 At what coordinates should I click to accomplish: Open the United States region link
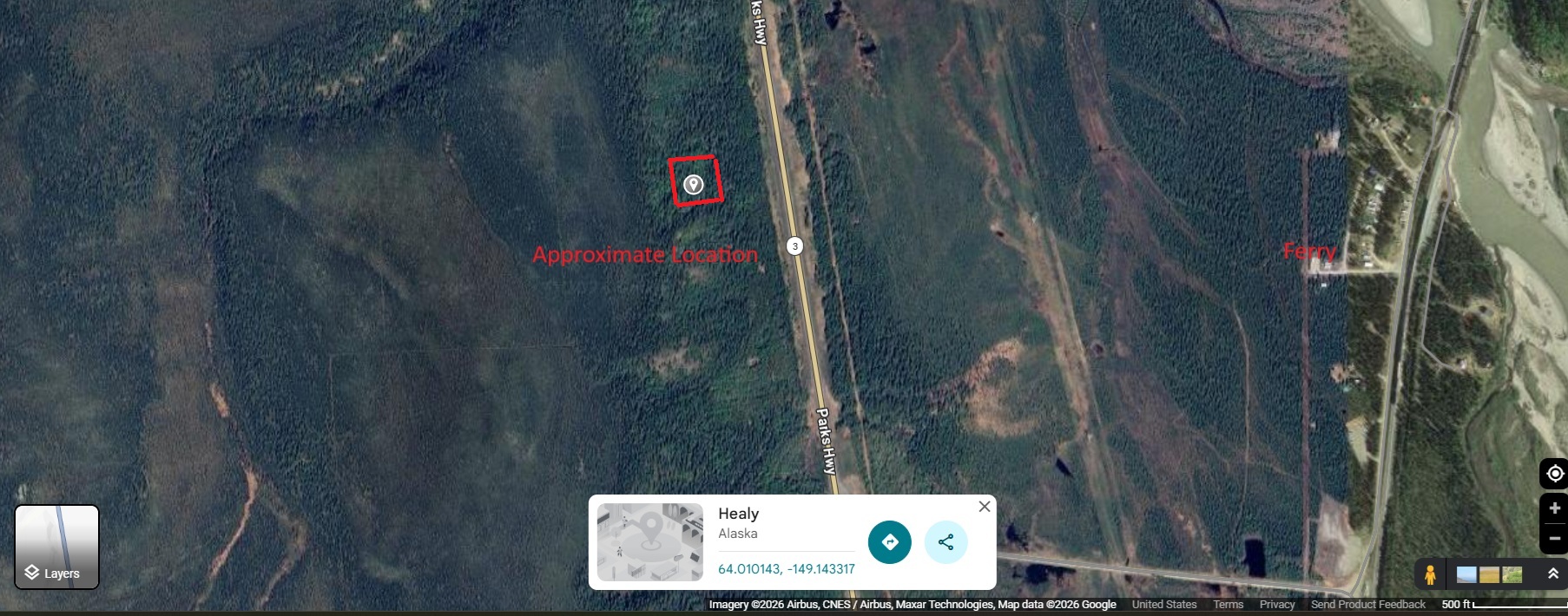coord(1163,605)
